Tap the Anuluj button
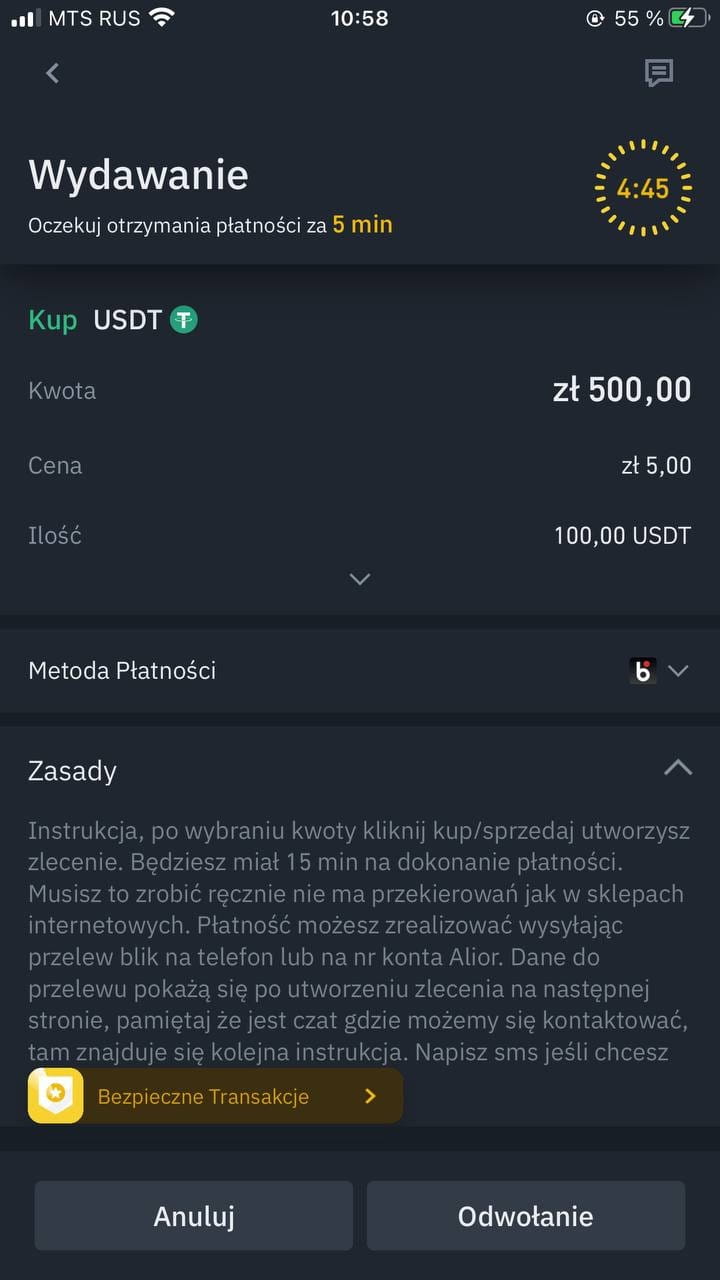Viewport: 720px width, 1280px height. pos(194,1216)
